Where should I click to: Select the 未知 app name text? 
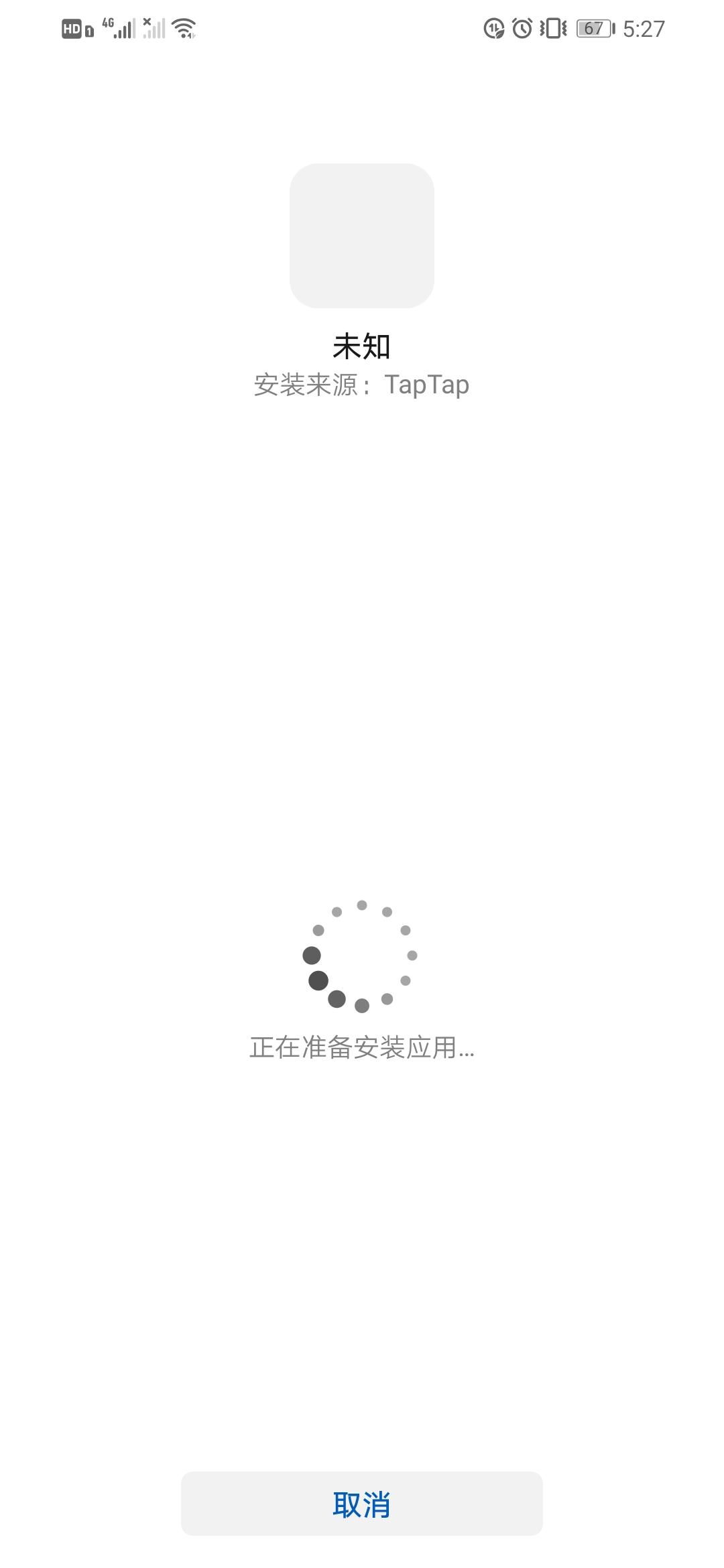(x=362, y=346)
